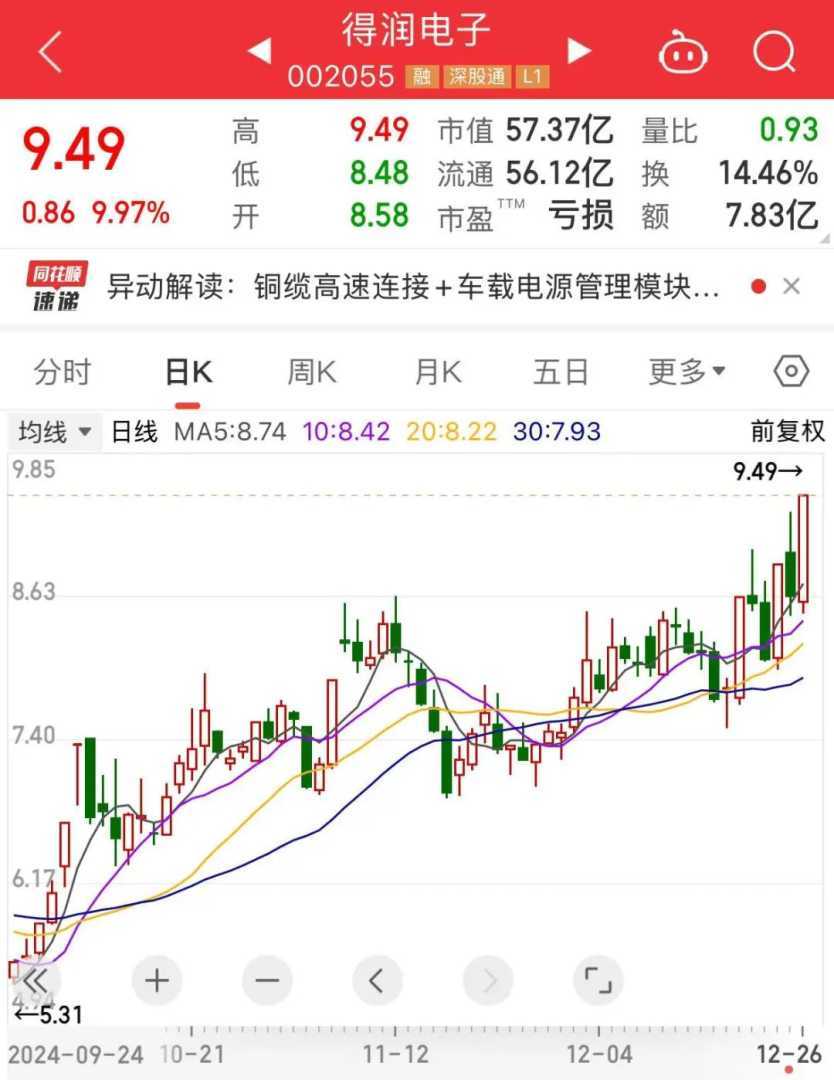This screenshot has height=1080, width=834.
Task: Open chart settings hexagon icon
Action: [791, 372]
